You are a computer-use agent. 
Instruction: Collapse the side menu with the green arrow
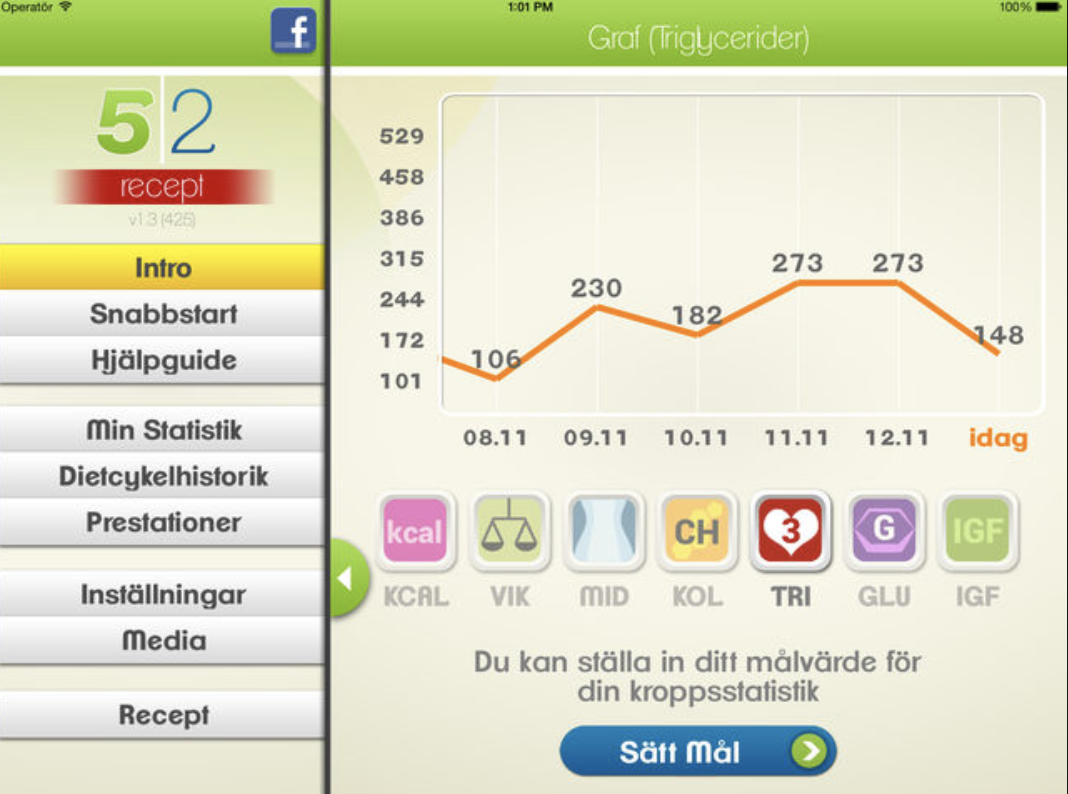coord(346,578)
